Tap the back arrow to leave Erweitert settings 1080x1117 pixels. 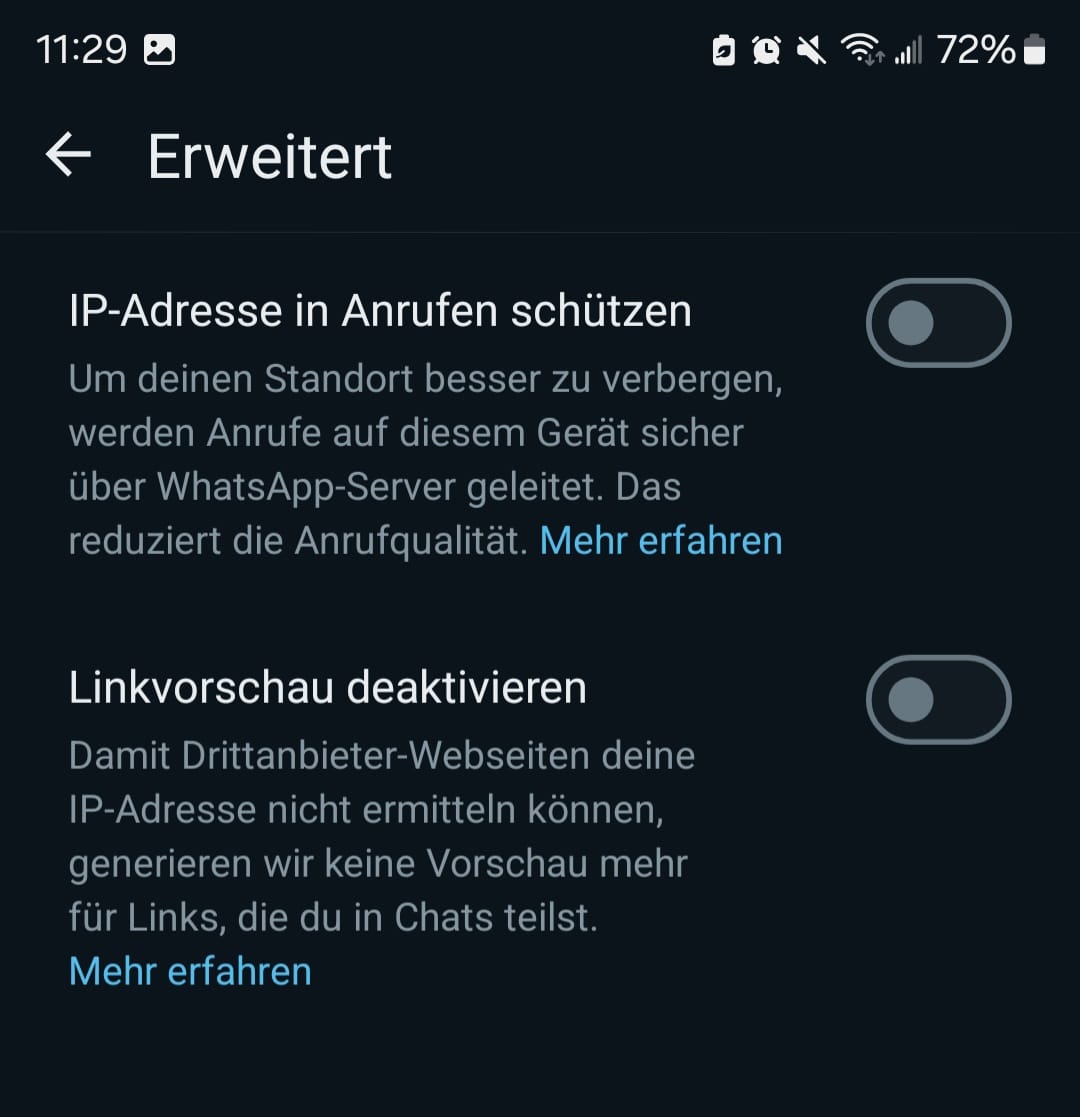(66, 154)
